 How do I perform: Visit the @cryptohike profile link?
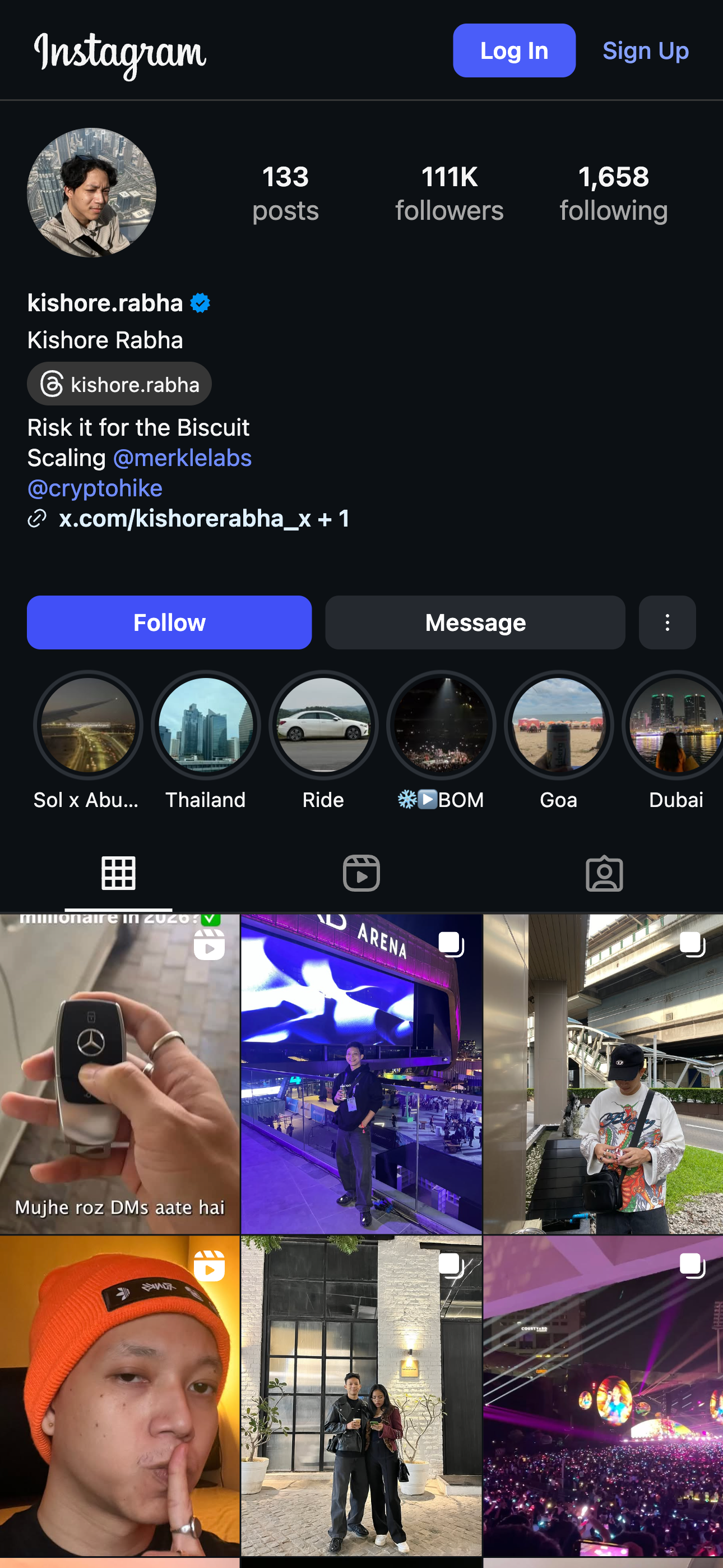pos(95,488)
